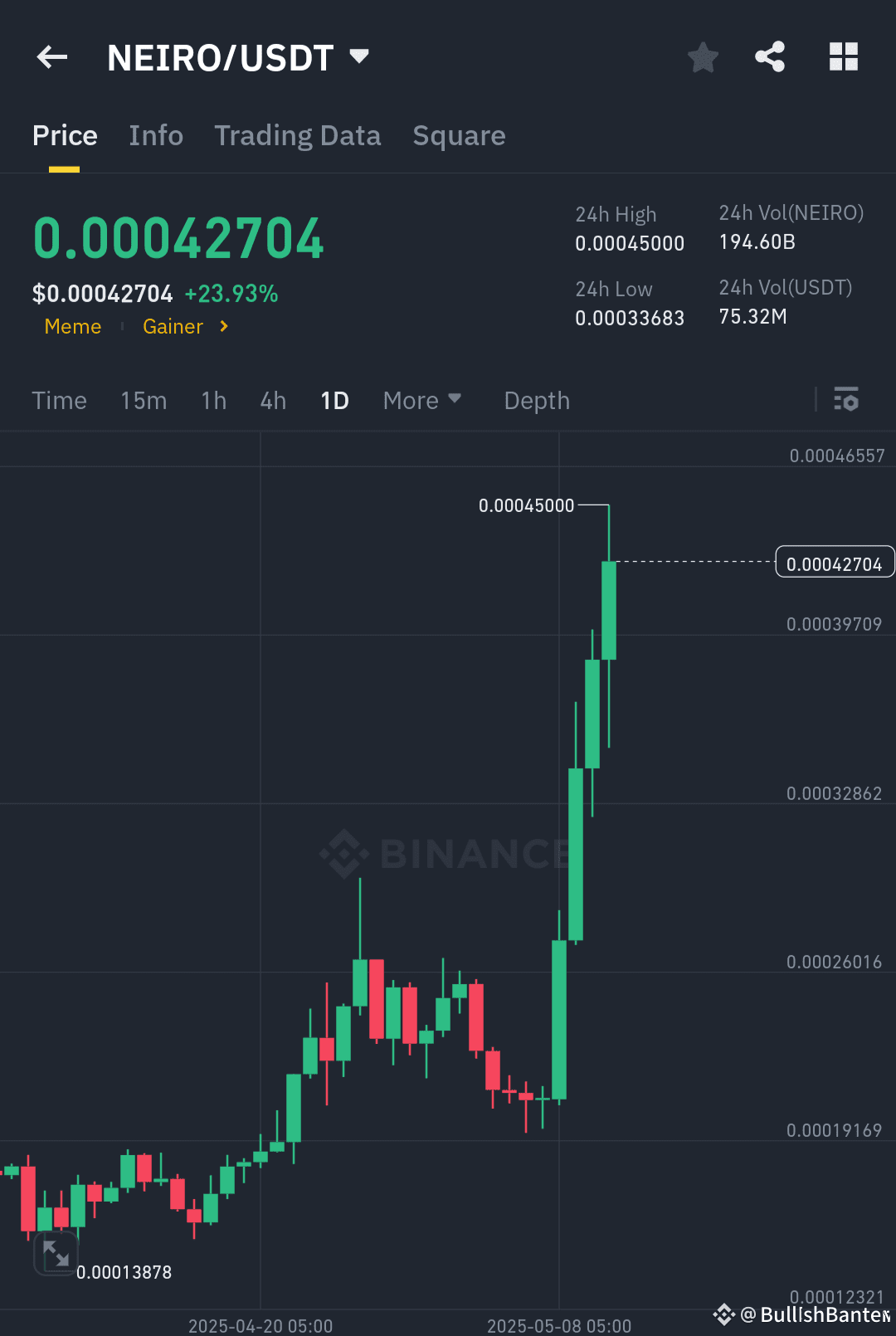Expand the More timeframes dropdown
This screenshot has height=1336, width=896.
(421, 400)
